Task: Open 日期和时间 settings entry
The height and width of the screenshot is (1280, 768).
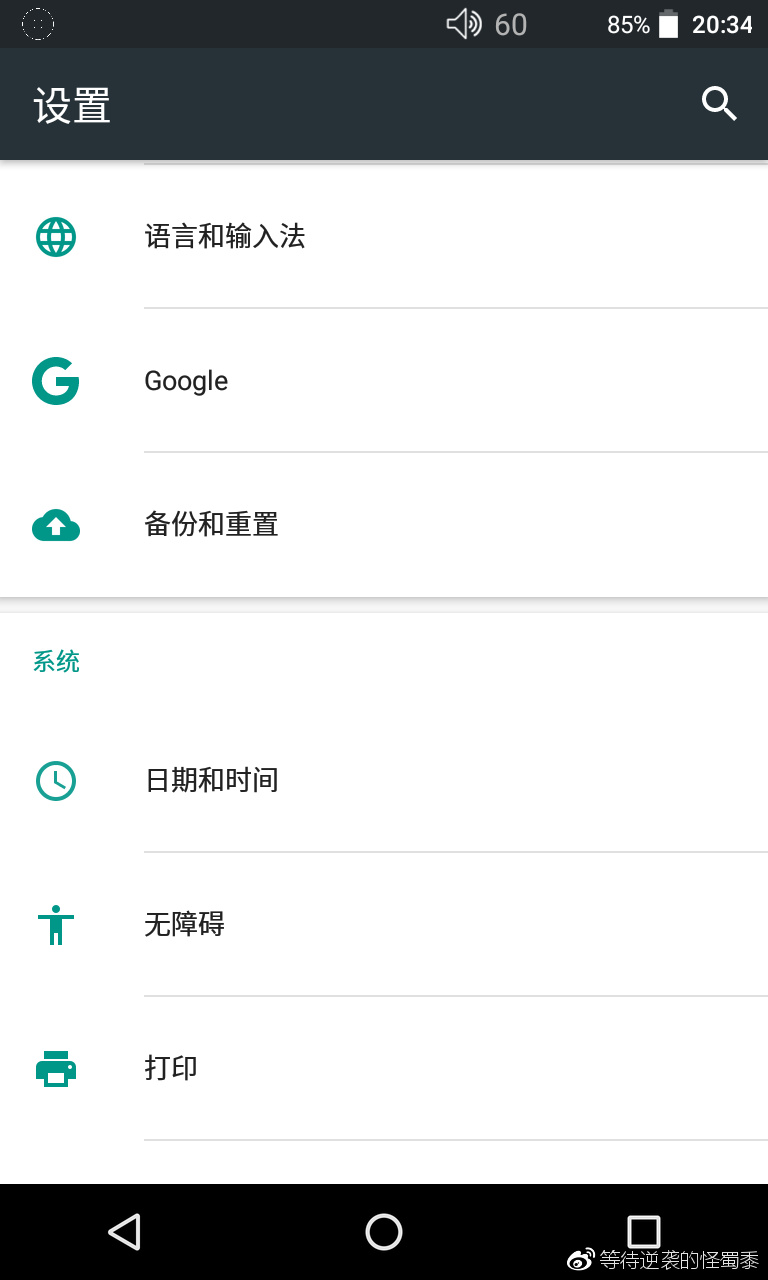Action: click(x=212, y=781)
